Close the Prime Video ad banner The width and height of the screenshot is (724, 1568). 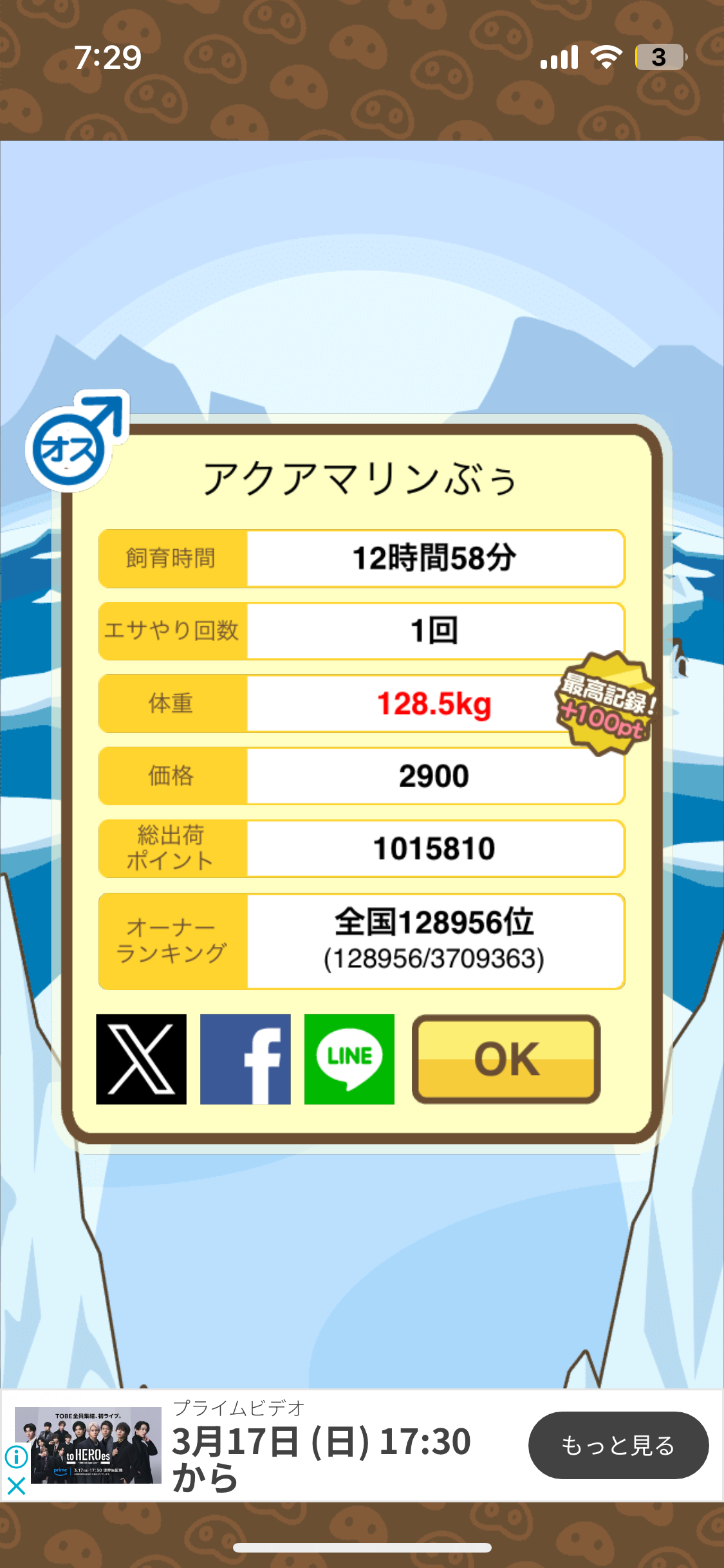16,1486
